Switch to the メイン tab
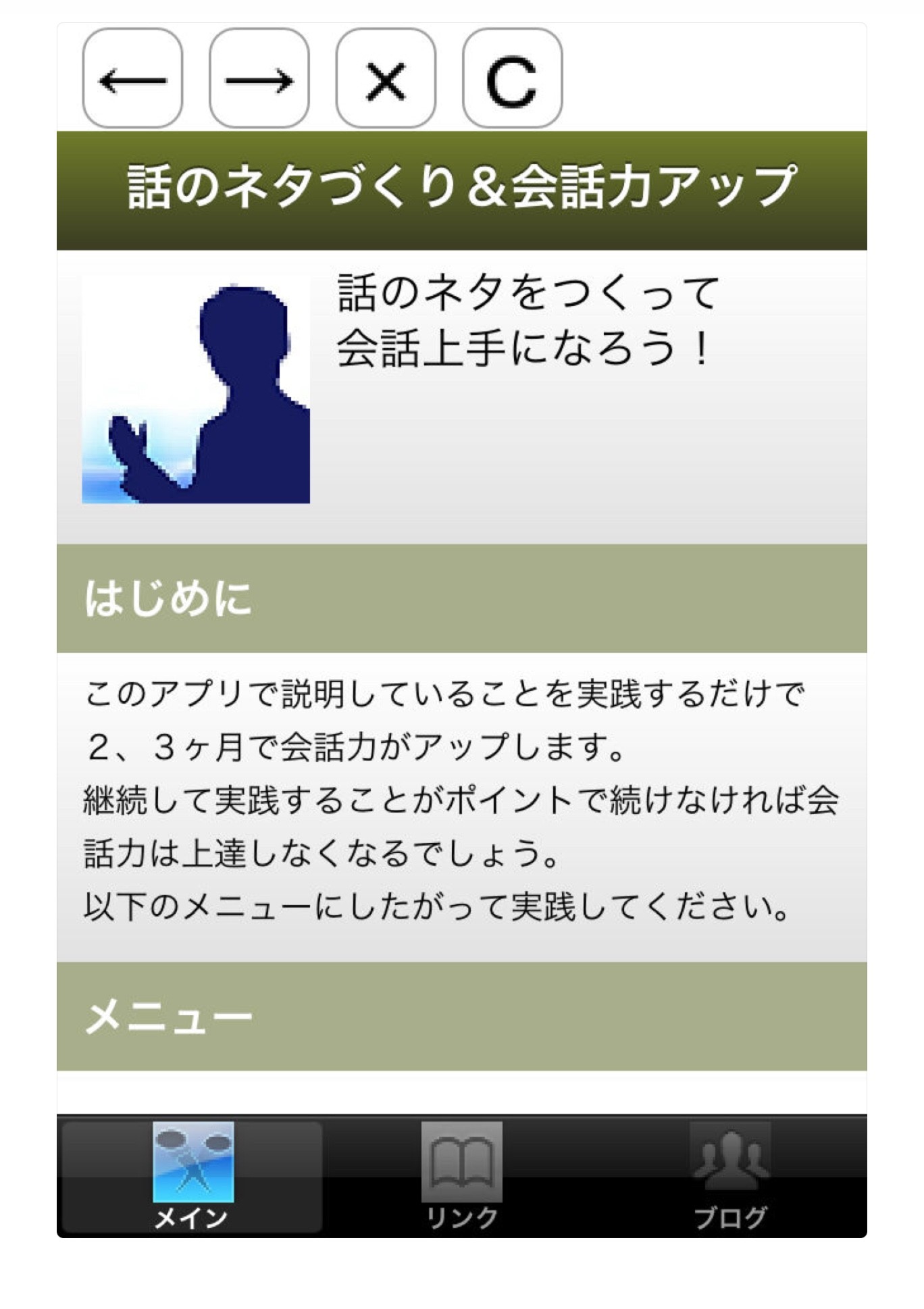The image size is (924, 1309). (192, 1176)
